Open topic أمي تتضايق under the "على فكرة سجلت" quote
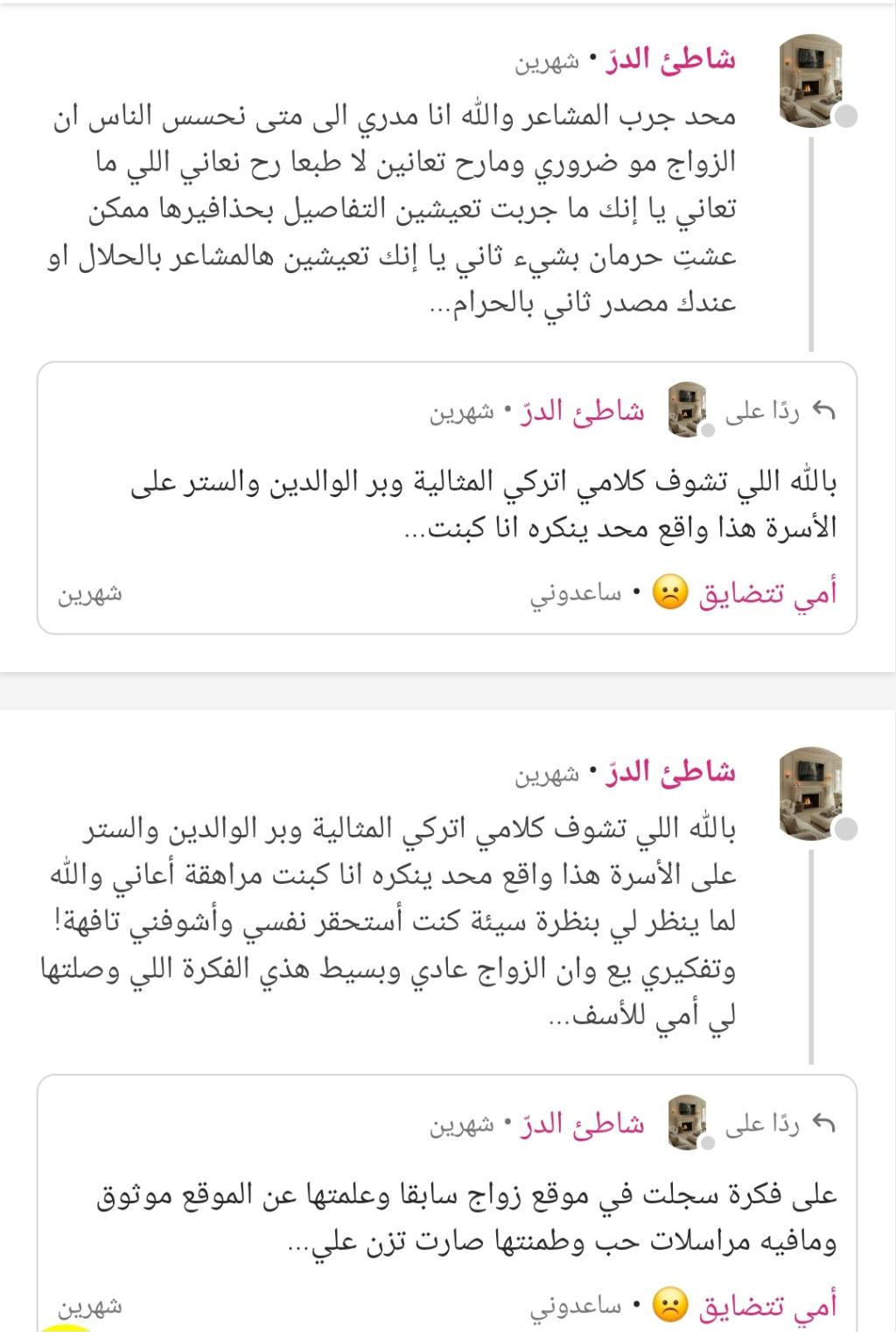The height and width of the screenshot is (1332, 896). pos(767,1307)
